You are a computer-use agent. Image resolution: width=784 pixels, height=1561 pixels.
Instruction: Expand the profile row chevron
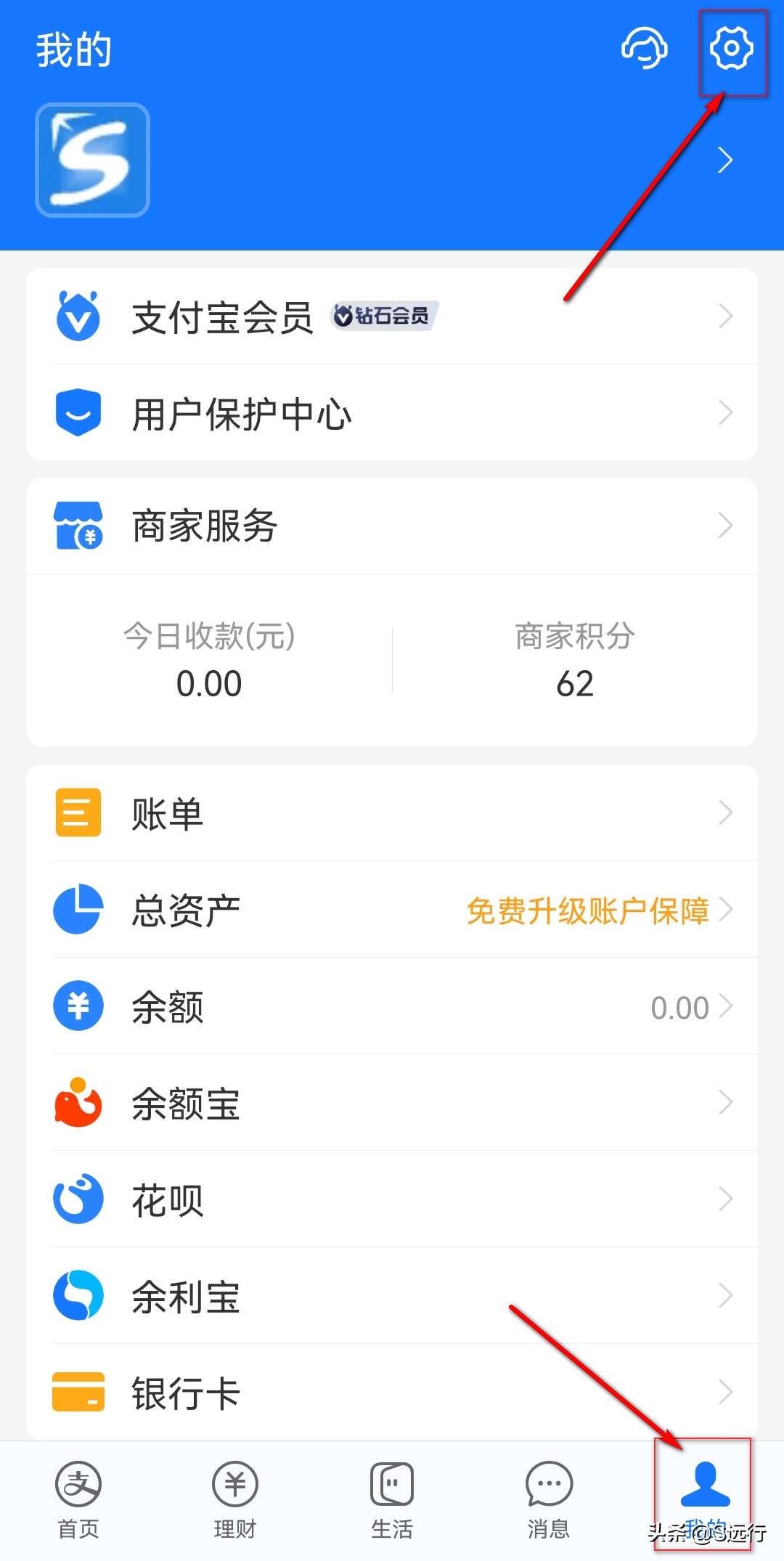click(x=725, y=160)
